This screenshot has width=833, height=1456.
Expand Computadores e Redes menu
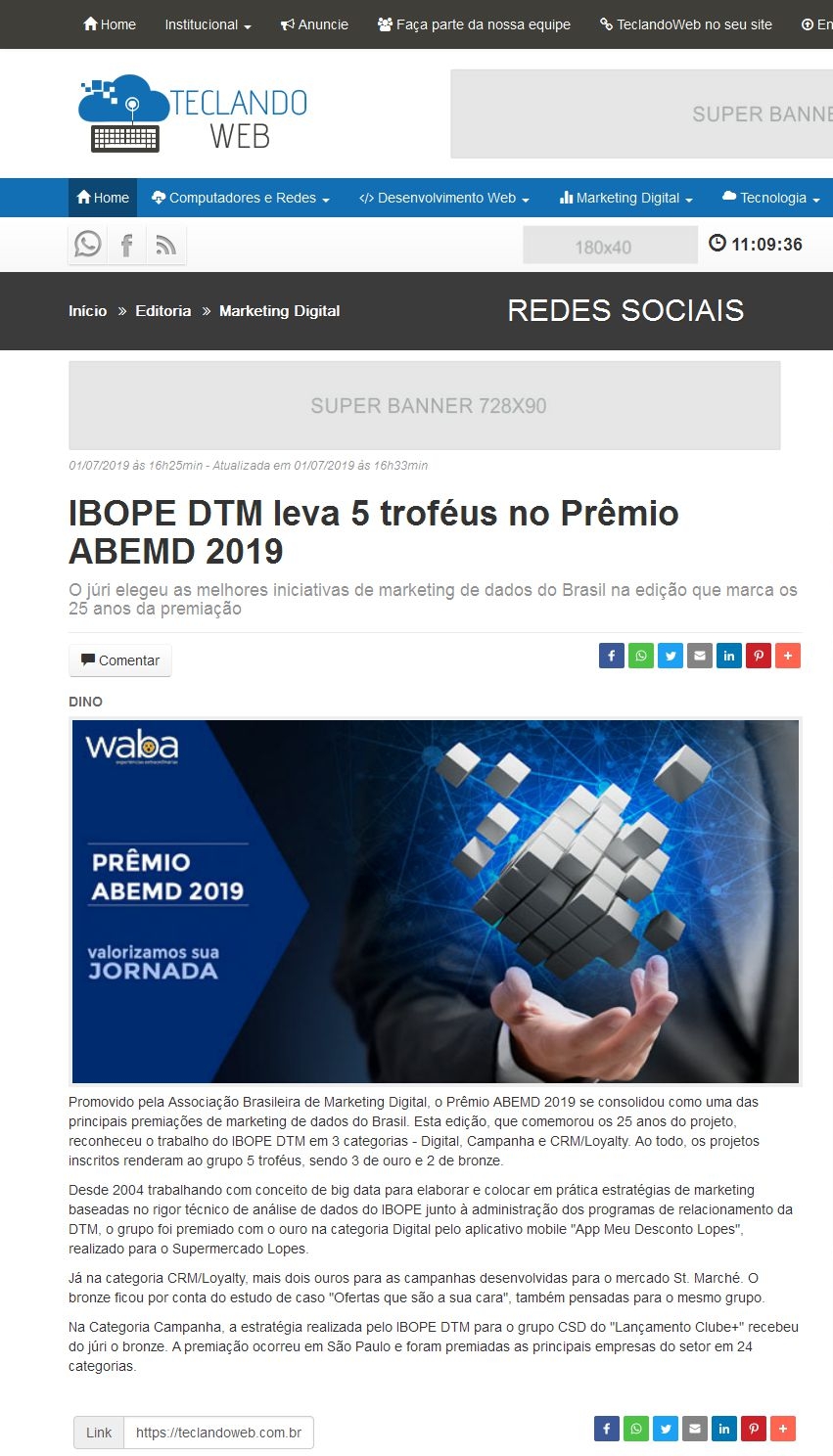tap(241, 198)
